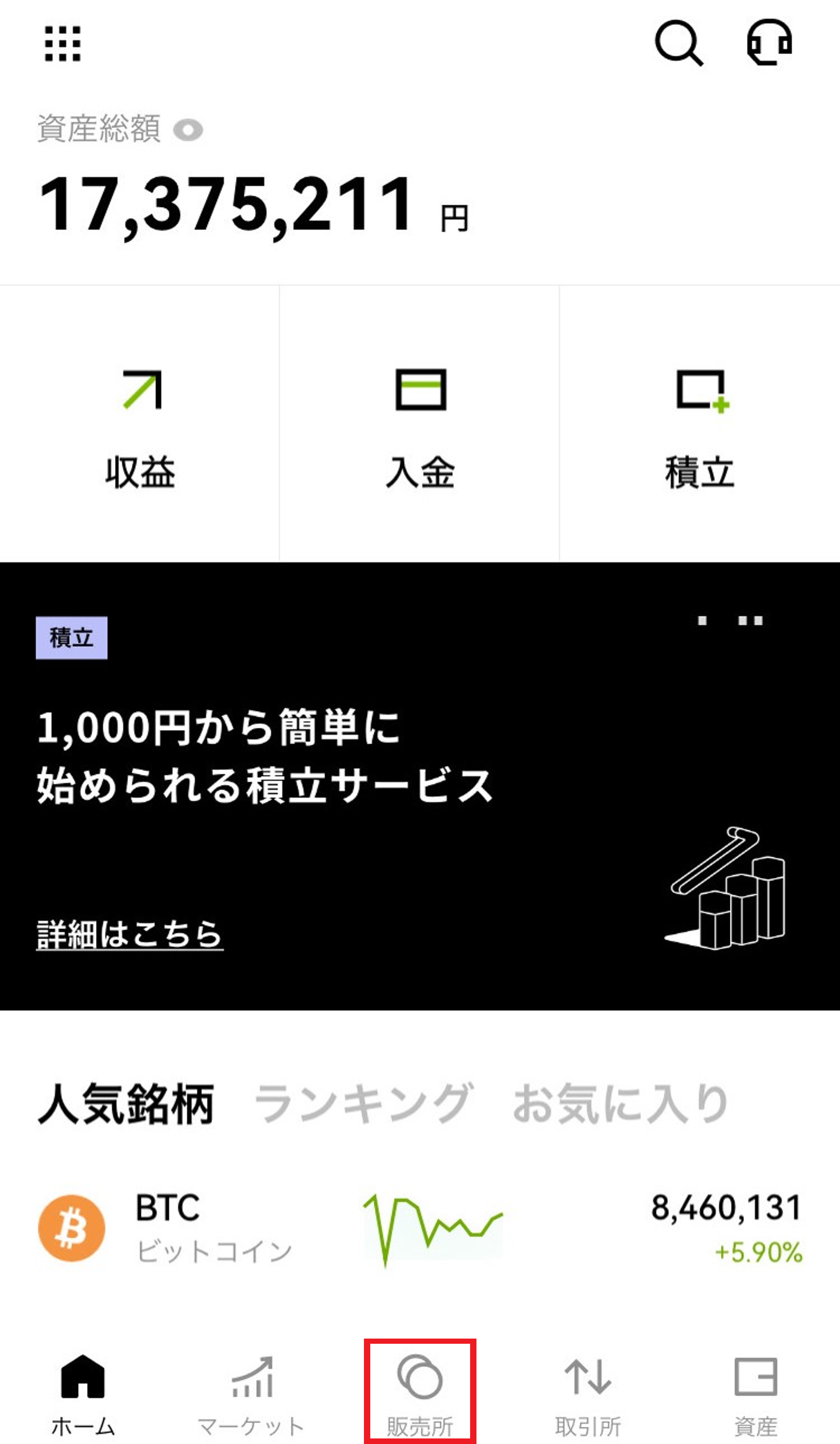Select the 人気銘柄 tab
840x1444 pixels.
126,1103
